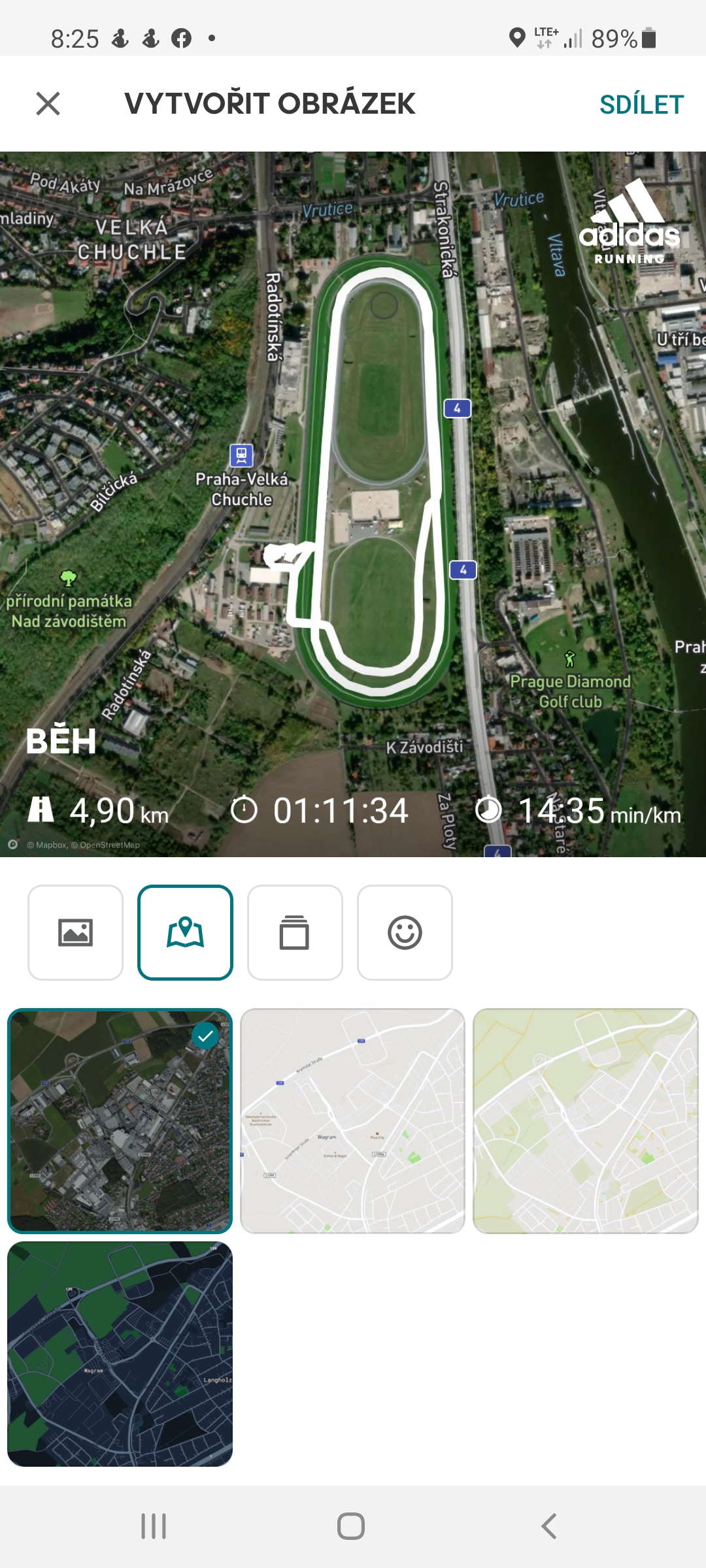Open the layout overlay option
This screenshot has width=706, height=1568.
point(295,932)
